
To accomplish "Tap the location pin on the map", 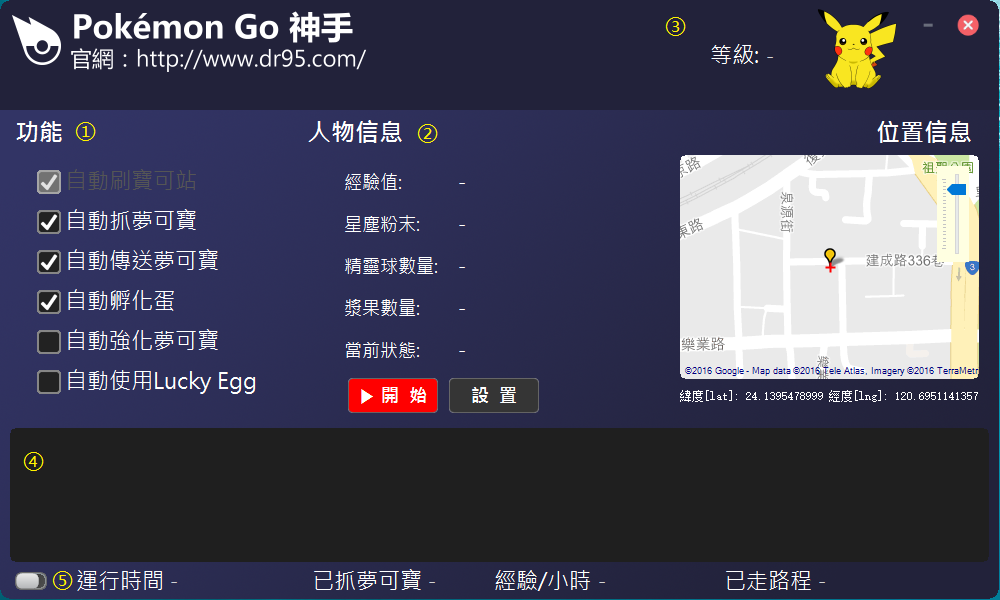I will [829, 258].
